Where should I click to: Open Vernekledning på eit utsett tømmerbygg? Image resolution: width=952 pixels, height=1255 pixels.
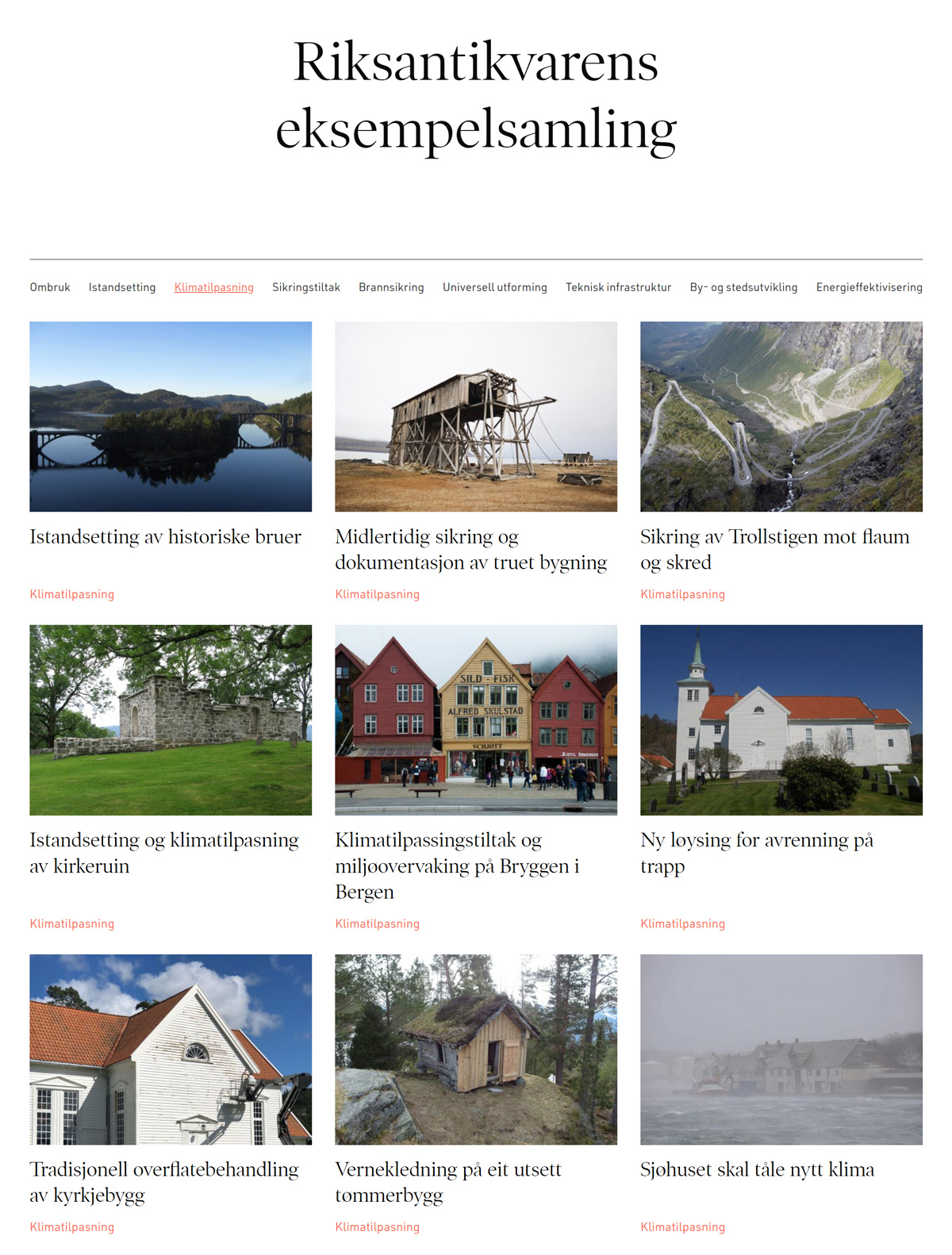pyautogui.click(x=447, y=1181)
